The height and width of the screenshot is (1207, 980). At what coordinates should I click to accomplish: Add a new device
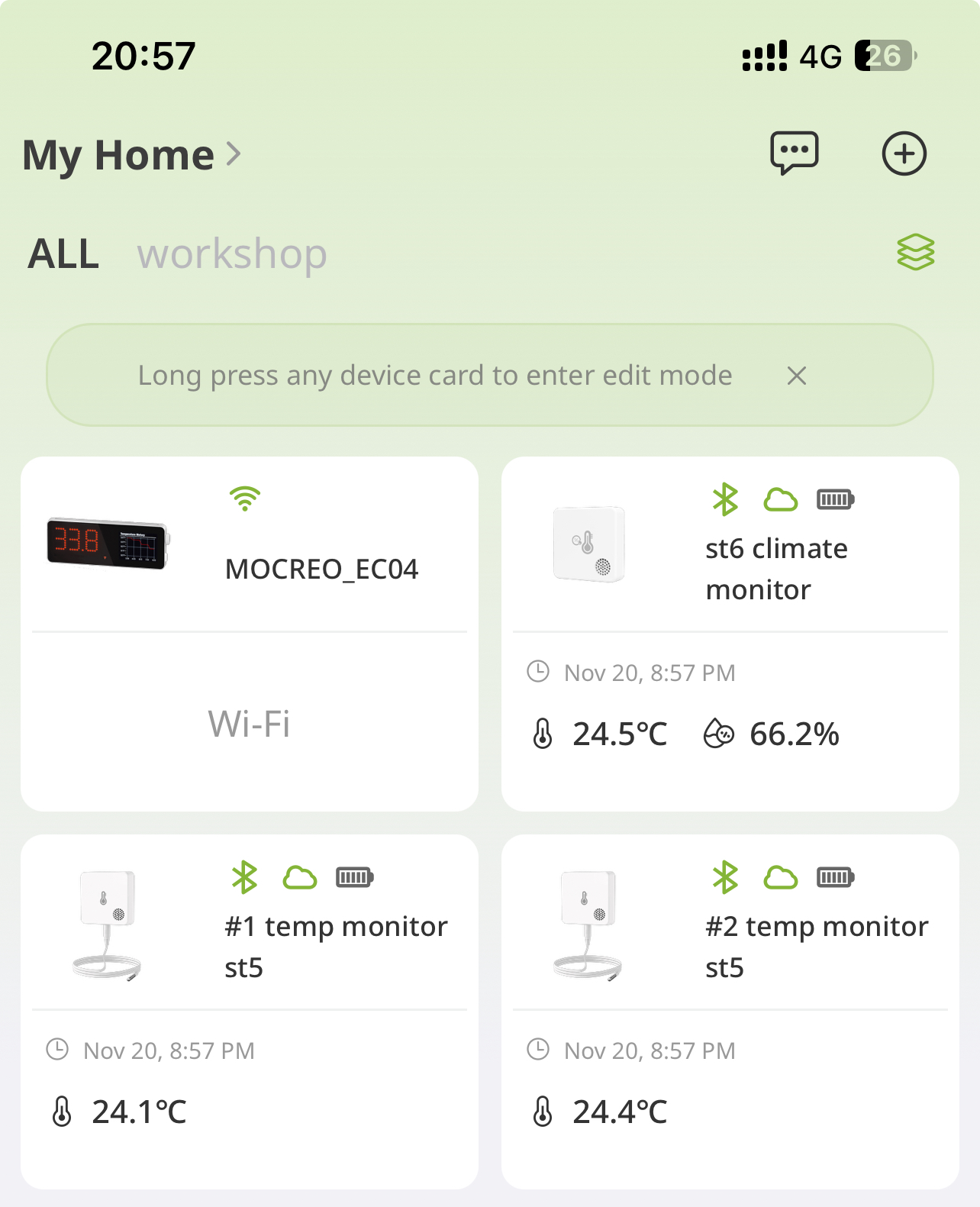point(904,153)
